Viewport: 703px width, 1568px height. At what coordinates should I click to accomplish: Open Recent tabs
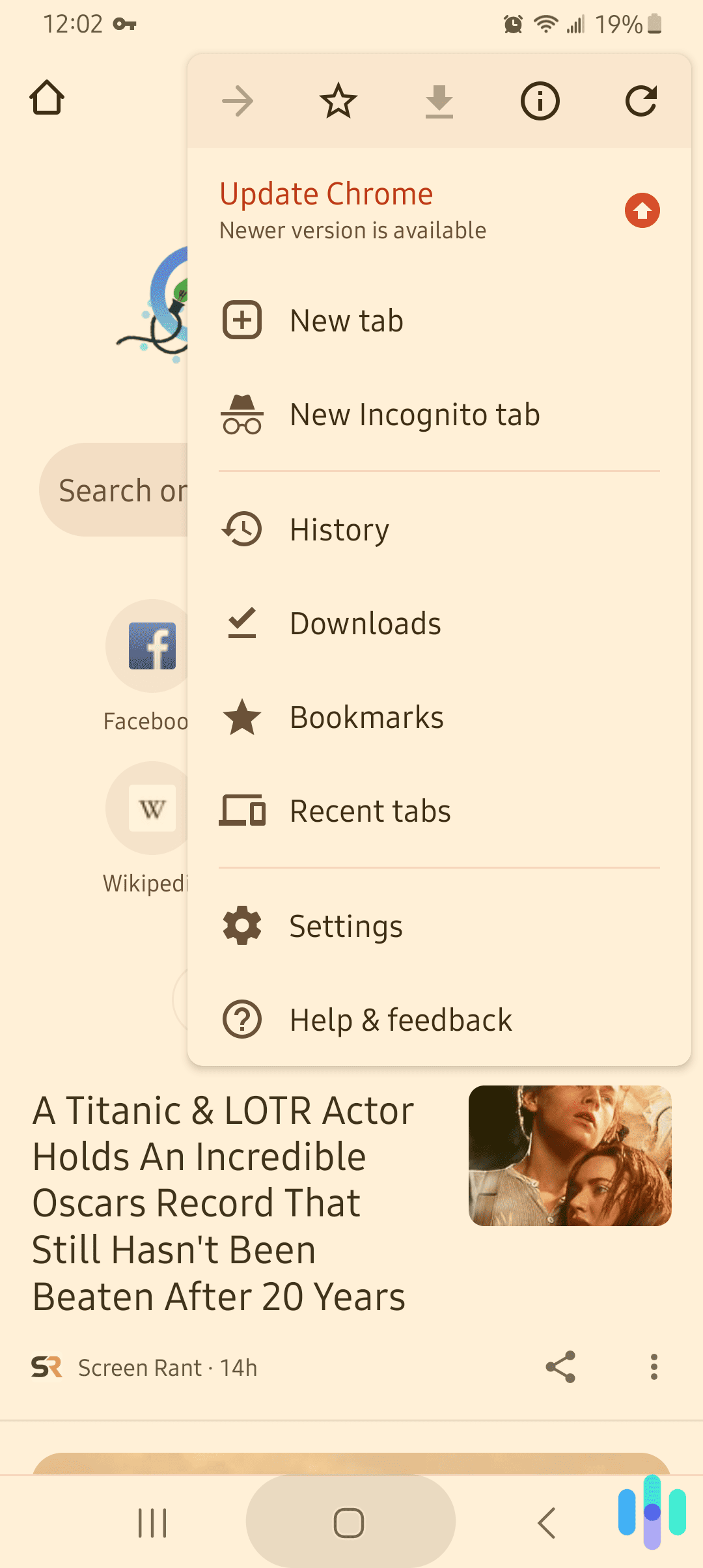[370, 811]
